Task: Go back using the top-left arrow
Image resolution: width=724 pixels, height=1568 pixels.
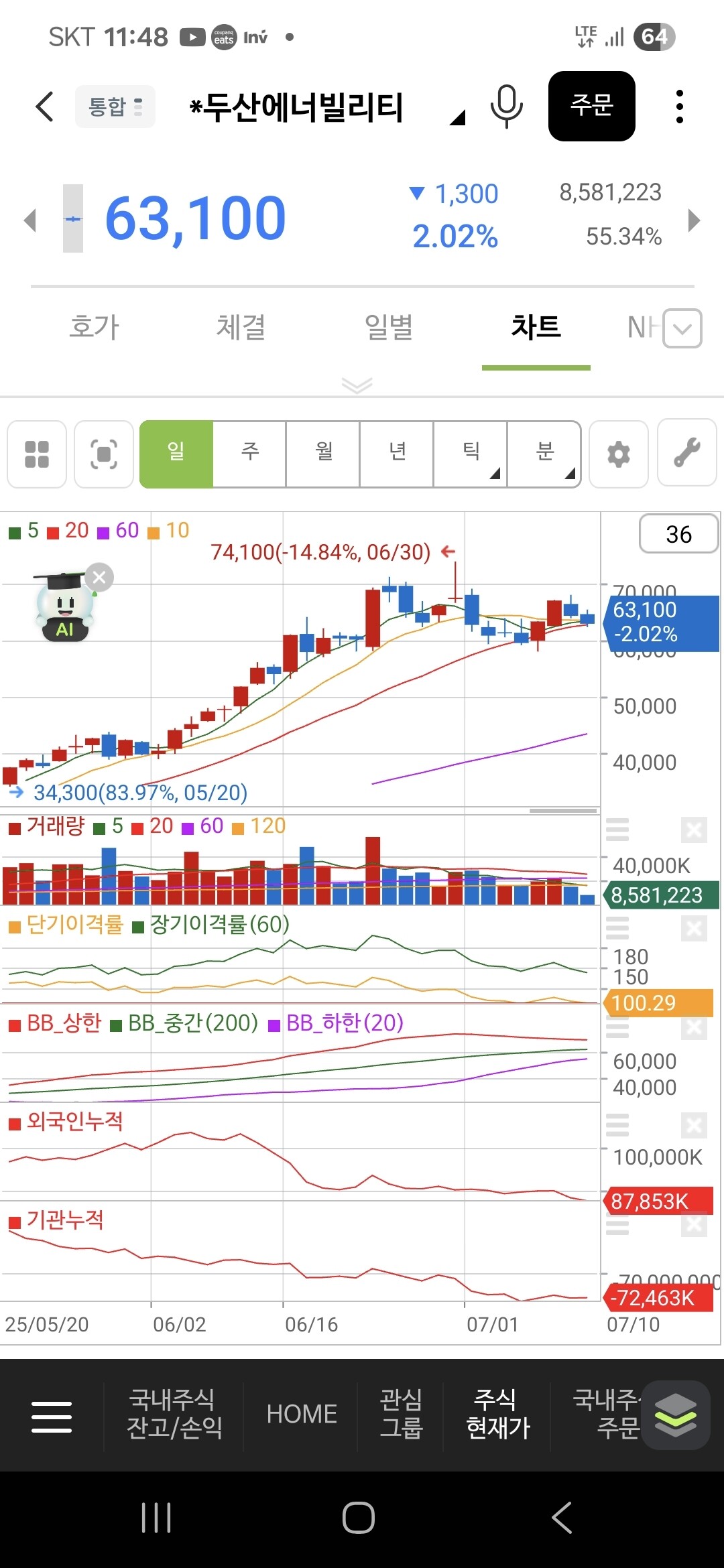Action: pos(44,107)
